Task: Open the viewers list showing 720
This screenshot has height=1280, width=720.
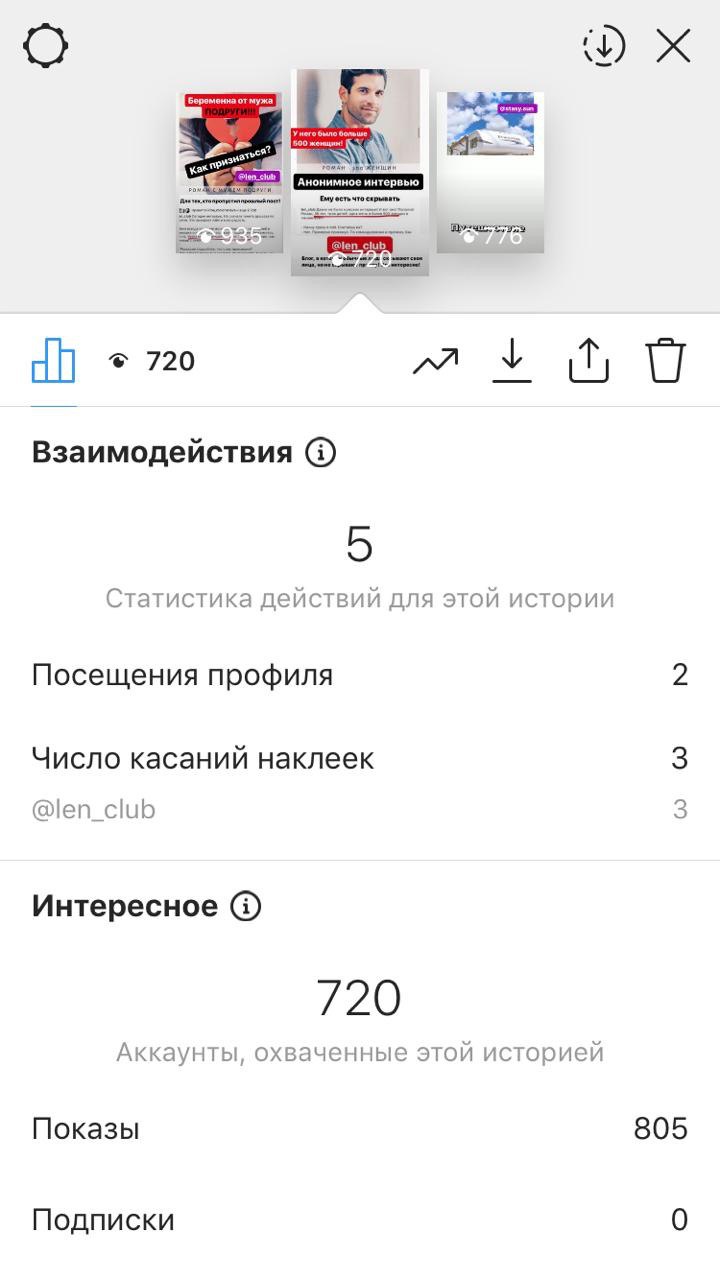Action: pyautogui.click(x=152, y=361)
